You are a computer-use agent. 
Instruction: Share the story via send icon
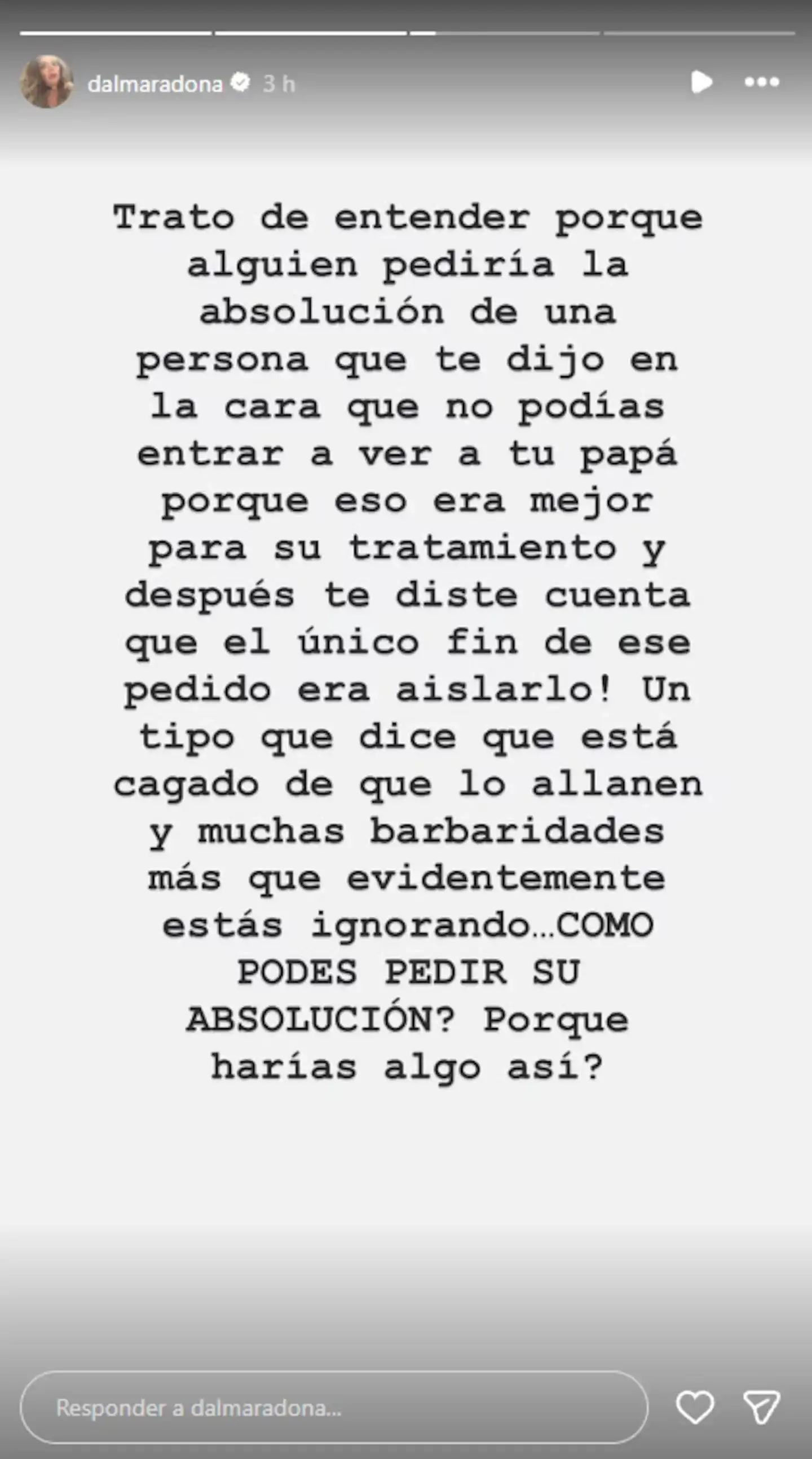point(762,1408)
